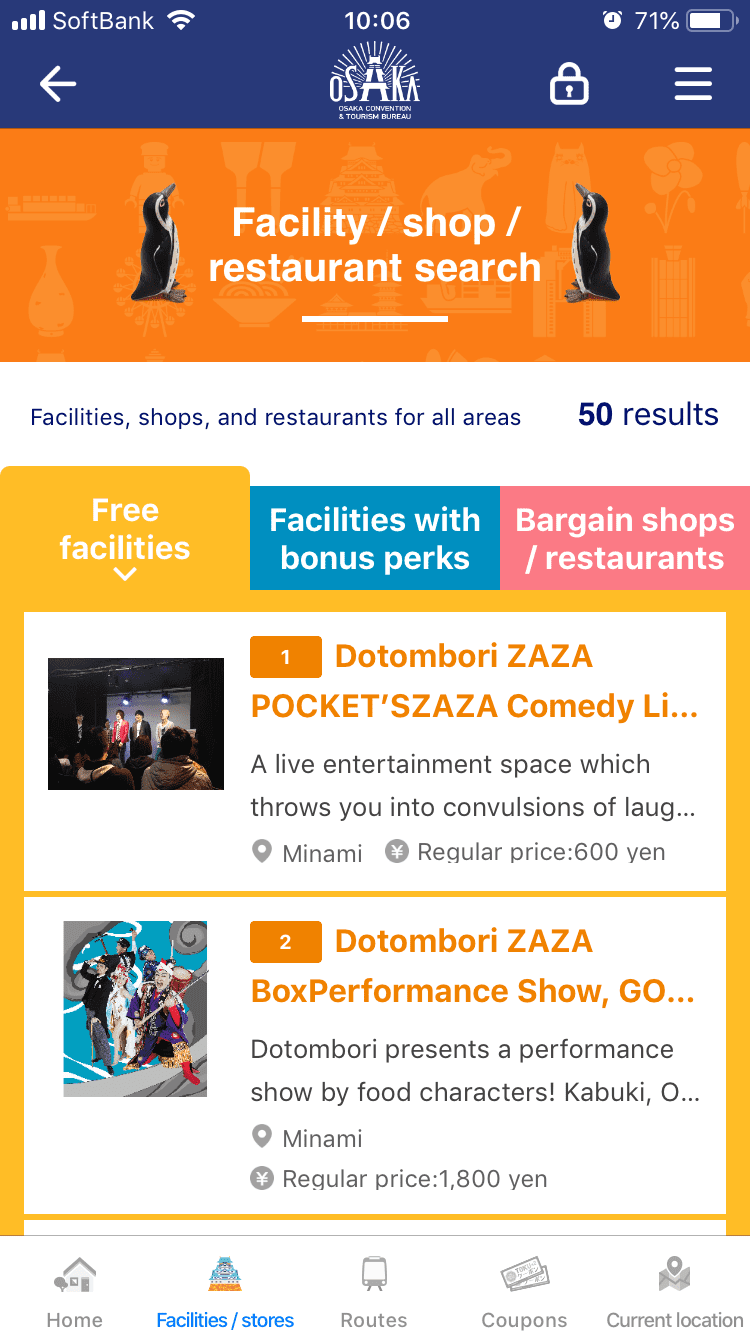Open the Coupons tab
The image size is (750, 1334).
coord(524,1290)
